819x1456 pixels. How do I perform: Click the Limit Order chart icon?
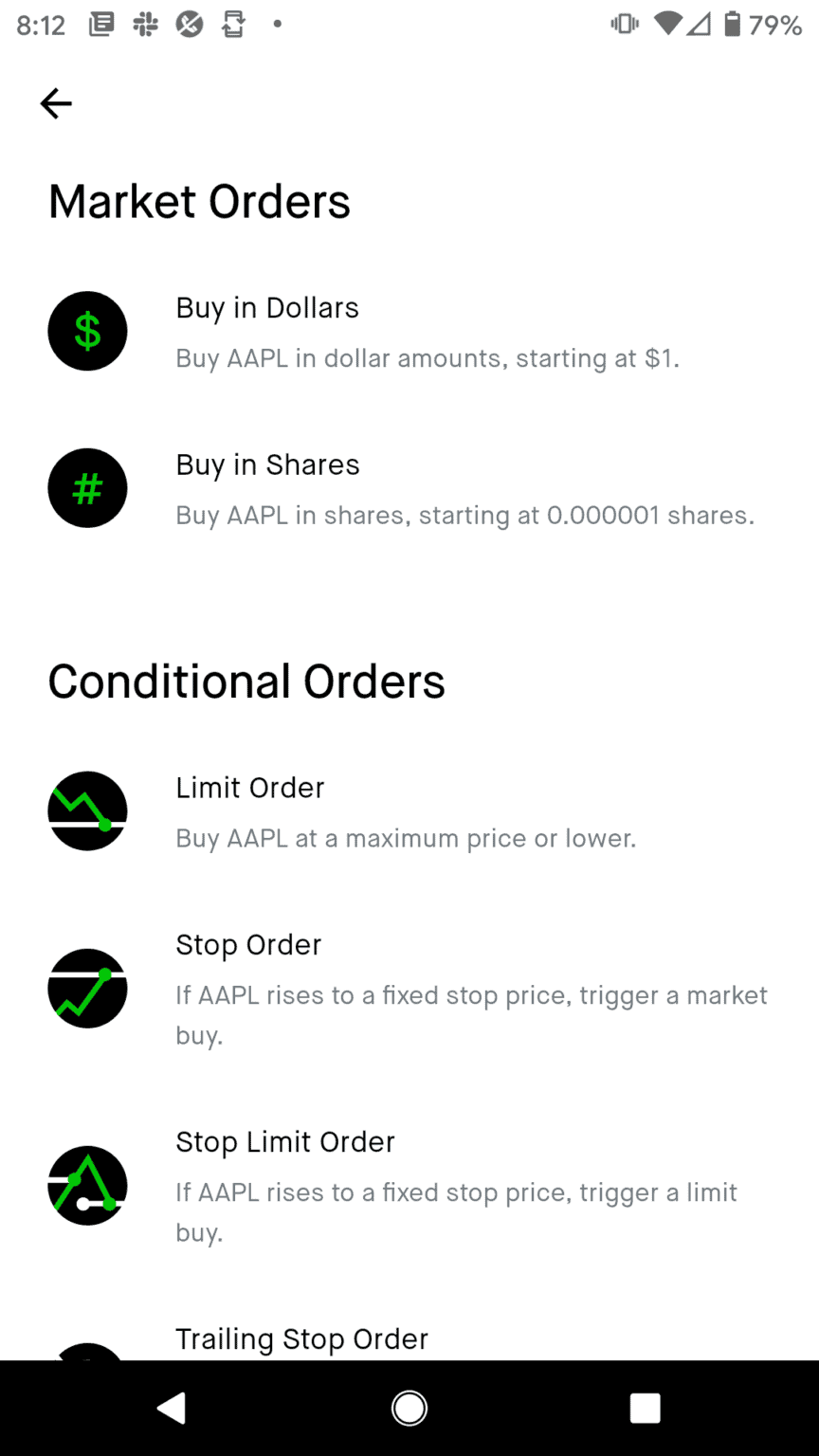click(x=87, y=810)
